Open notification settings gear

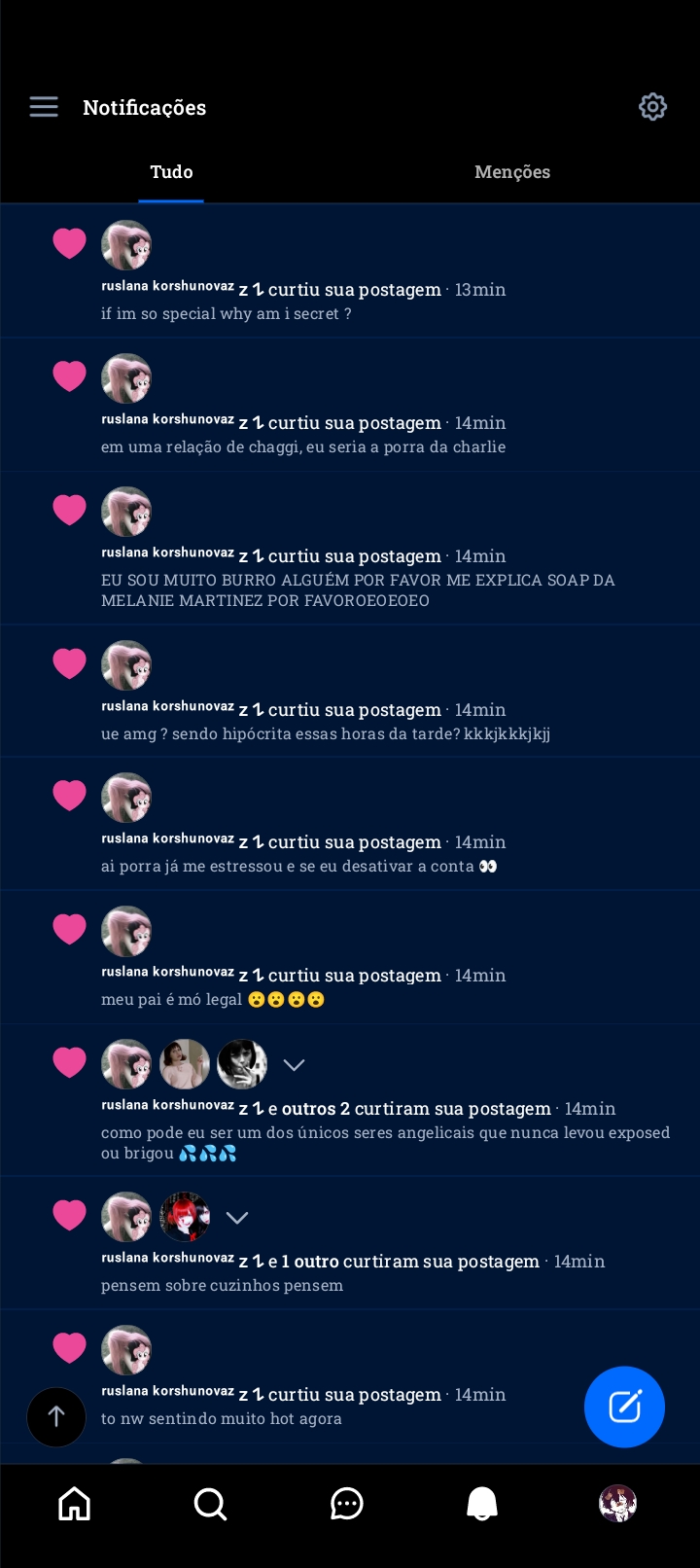point(652,107)
